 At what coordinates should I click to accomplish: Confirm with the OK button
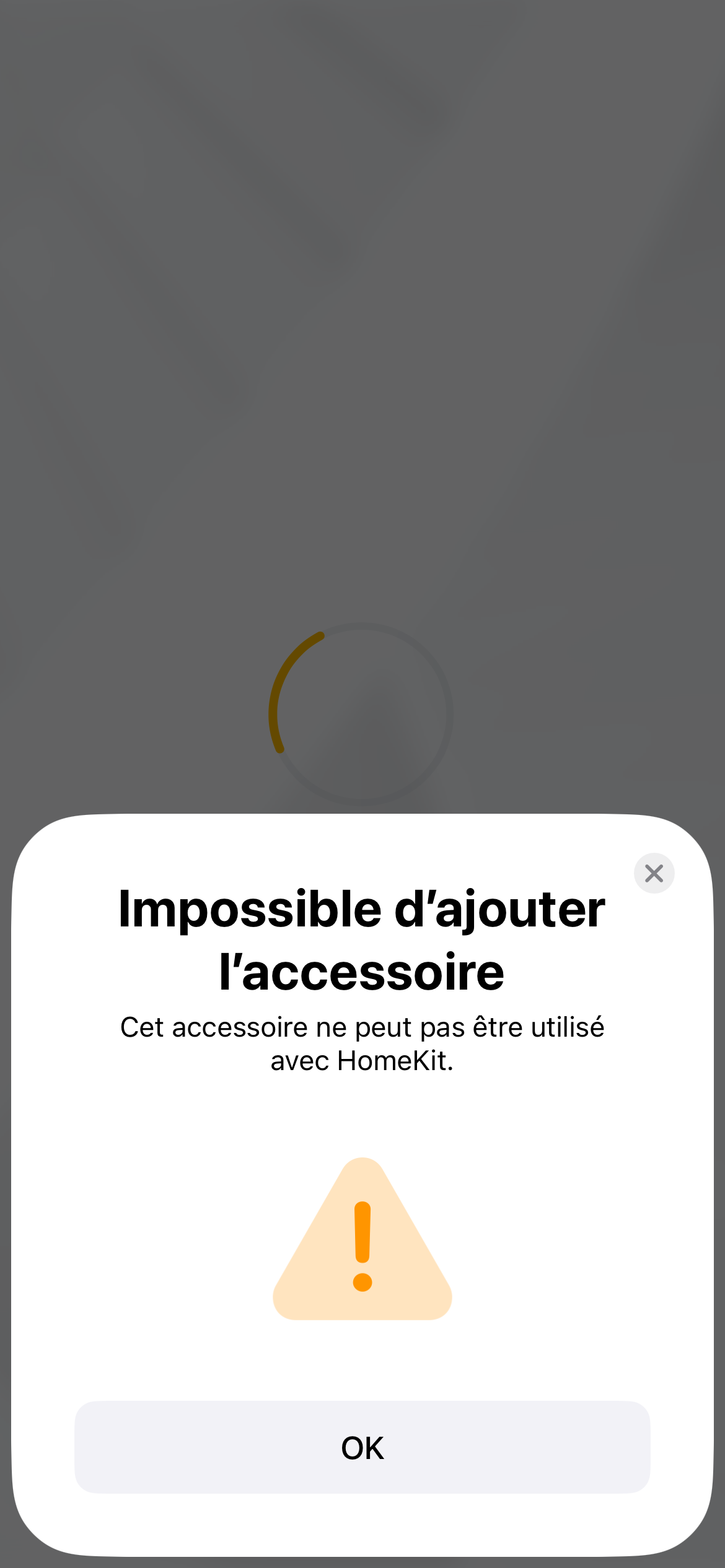pyautogui.click(x=362, y=1447)
